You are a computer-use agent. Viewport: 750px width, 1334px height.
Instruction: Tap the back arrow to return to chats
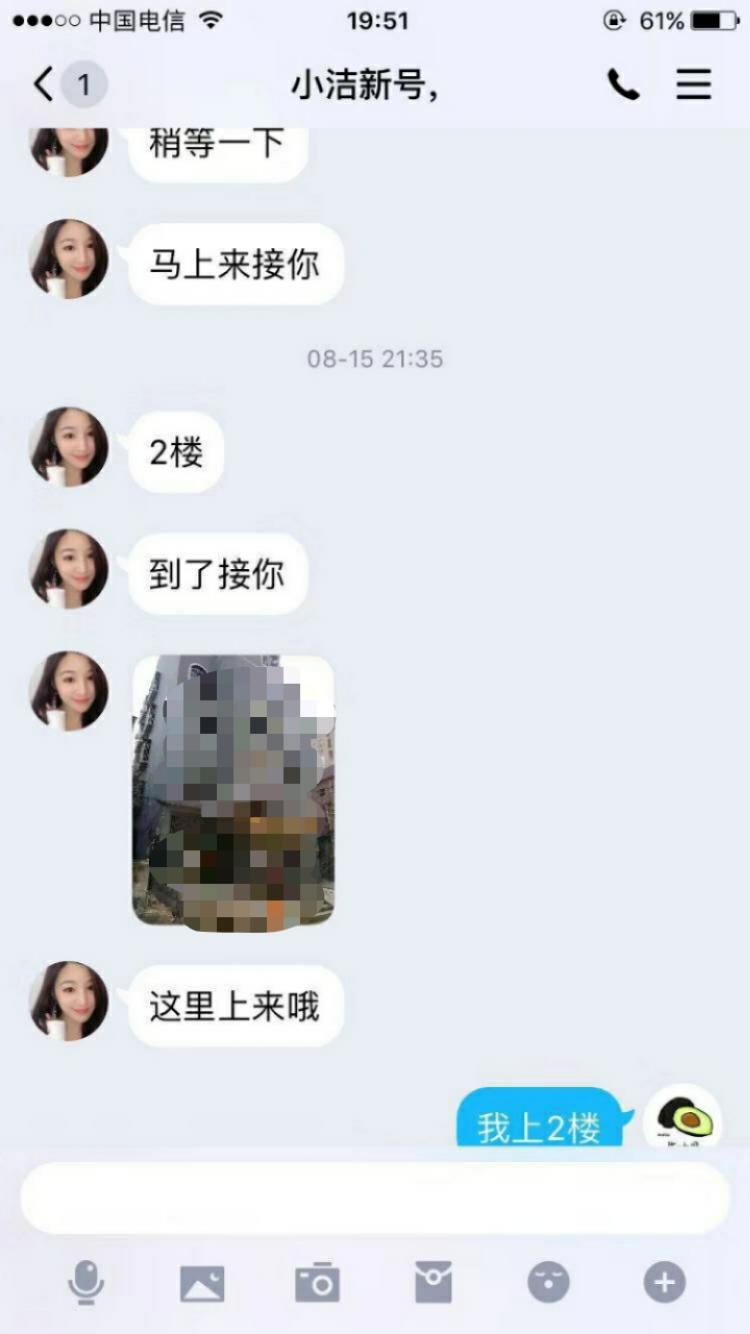[40, 85]
